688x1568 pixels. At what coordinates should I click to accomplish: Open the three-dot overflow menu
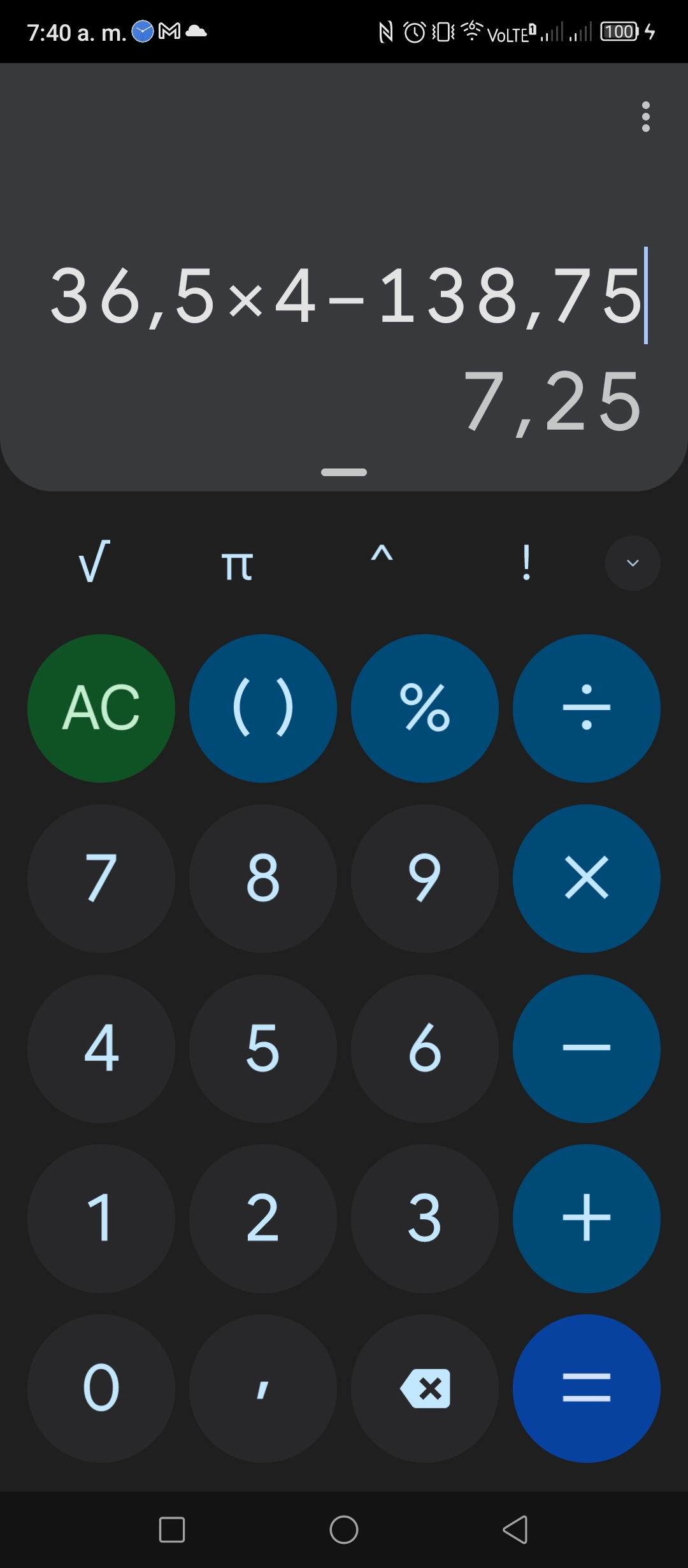(646, 117)
